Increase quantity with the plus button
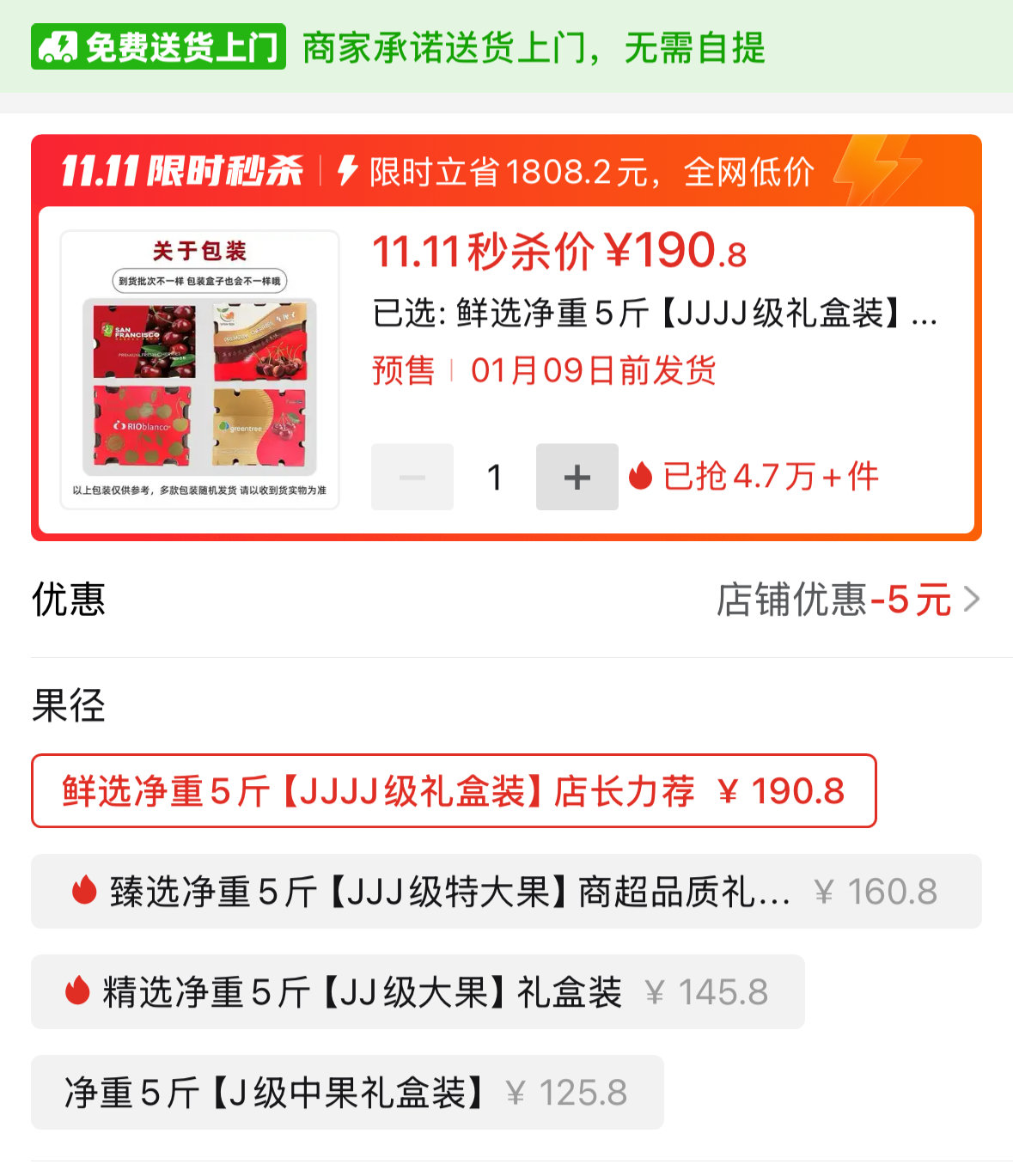The height and width of the screenshot is (1176, 1013). coord(577,477)
